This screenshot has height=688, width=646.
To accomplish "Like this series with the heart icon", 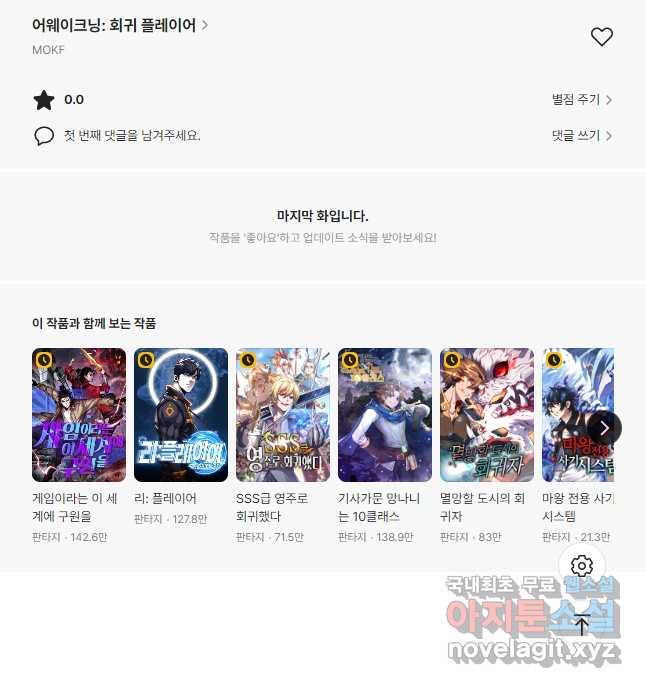I will [x=601, y=37].
